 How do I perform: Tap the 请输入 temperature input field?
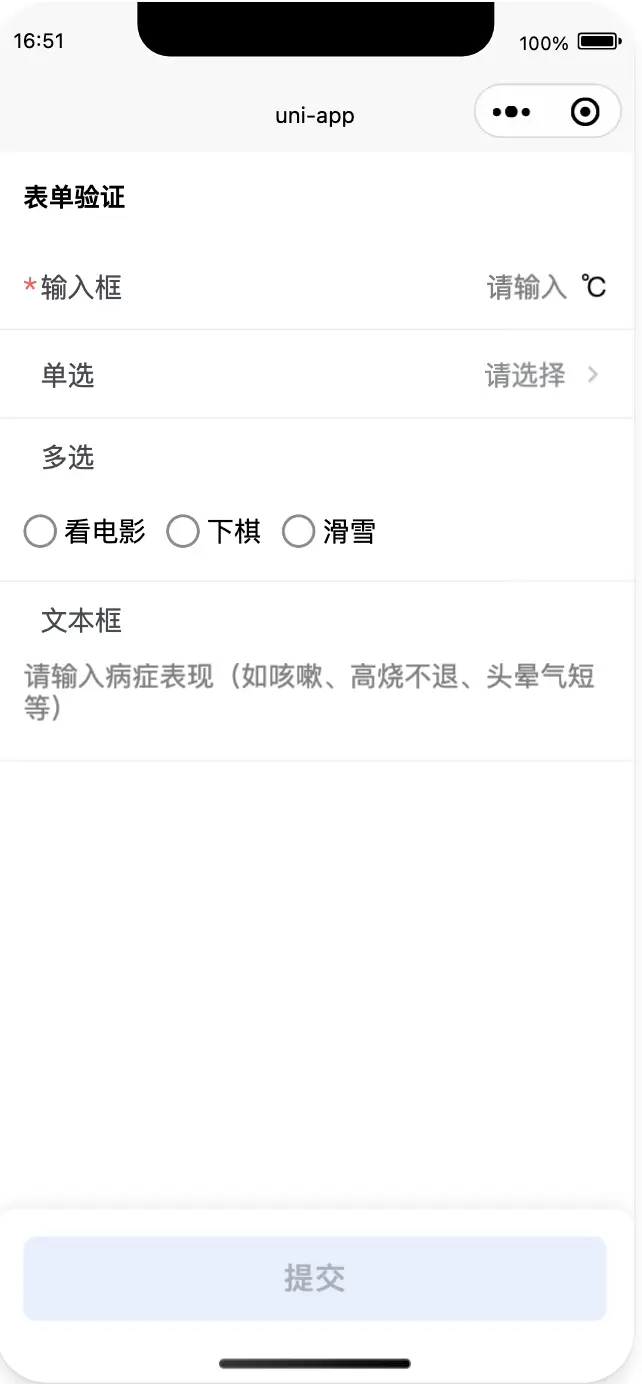pyautogui.click(x=526, y=288)
